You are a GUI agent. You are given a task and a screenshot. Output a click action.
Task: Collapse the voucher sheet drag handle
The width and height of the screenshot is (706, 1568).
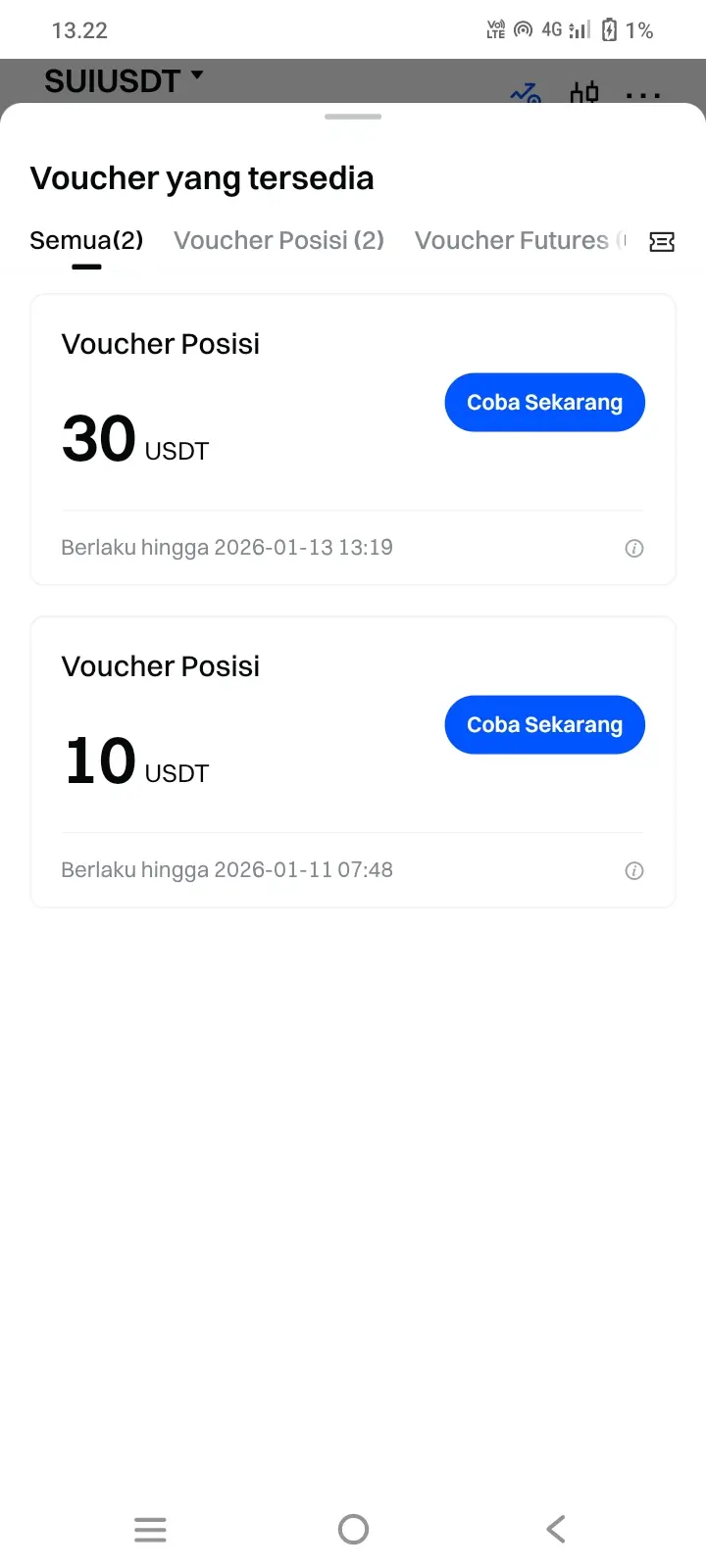point(352,116)
